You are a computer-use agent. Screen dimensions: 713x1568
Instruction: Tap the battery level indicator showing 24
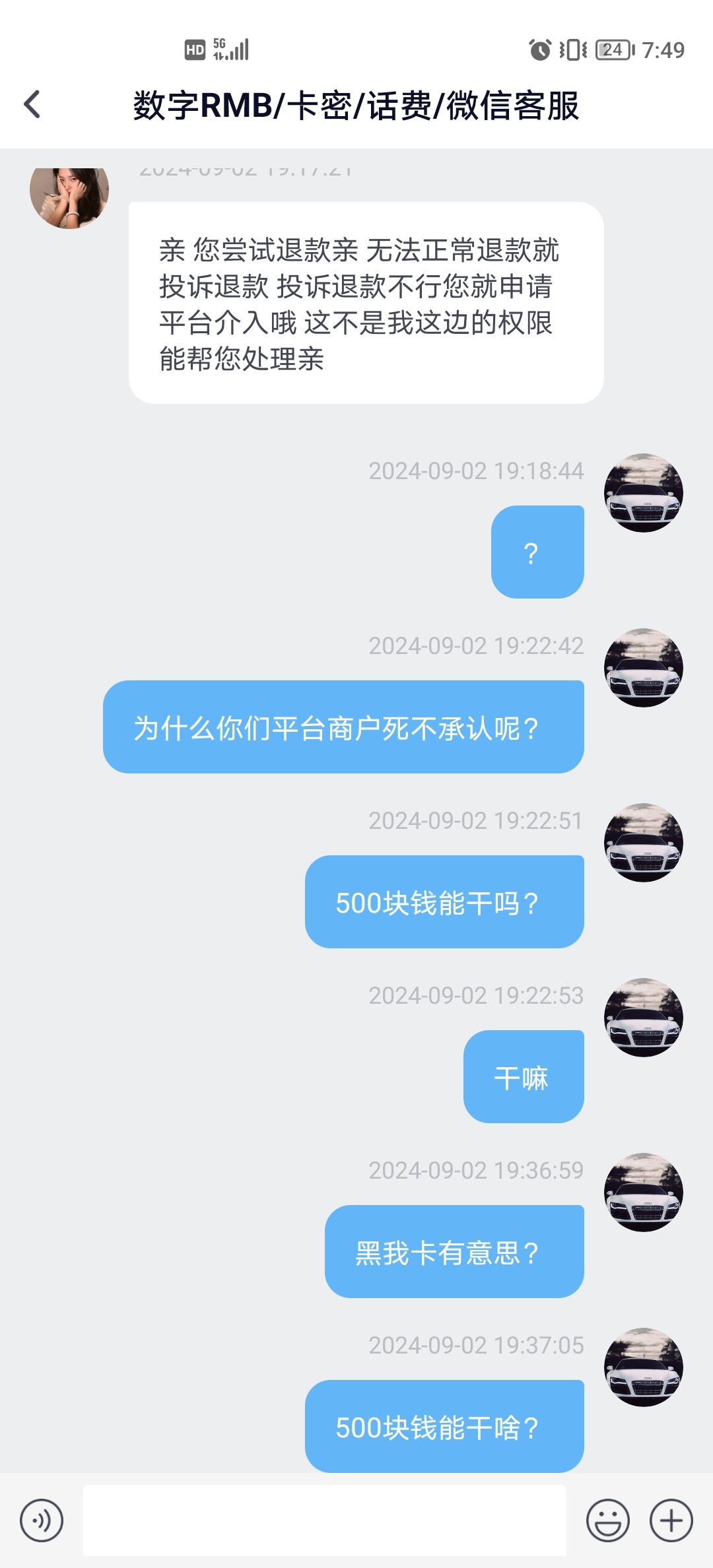tap(615, 48)
